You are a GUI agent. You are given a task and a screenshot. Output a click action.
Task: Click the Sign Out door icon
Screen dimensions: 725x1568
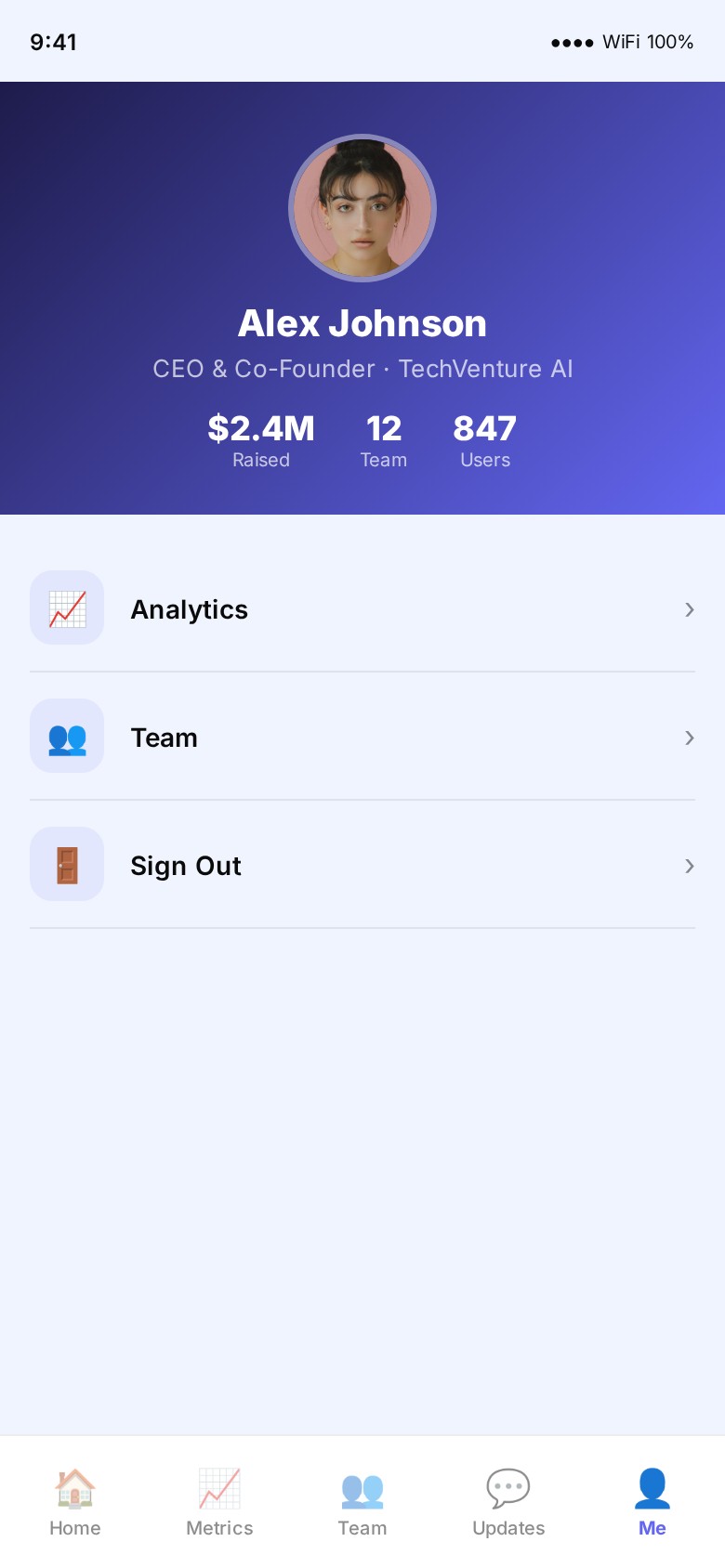66,864
